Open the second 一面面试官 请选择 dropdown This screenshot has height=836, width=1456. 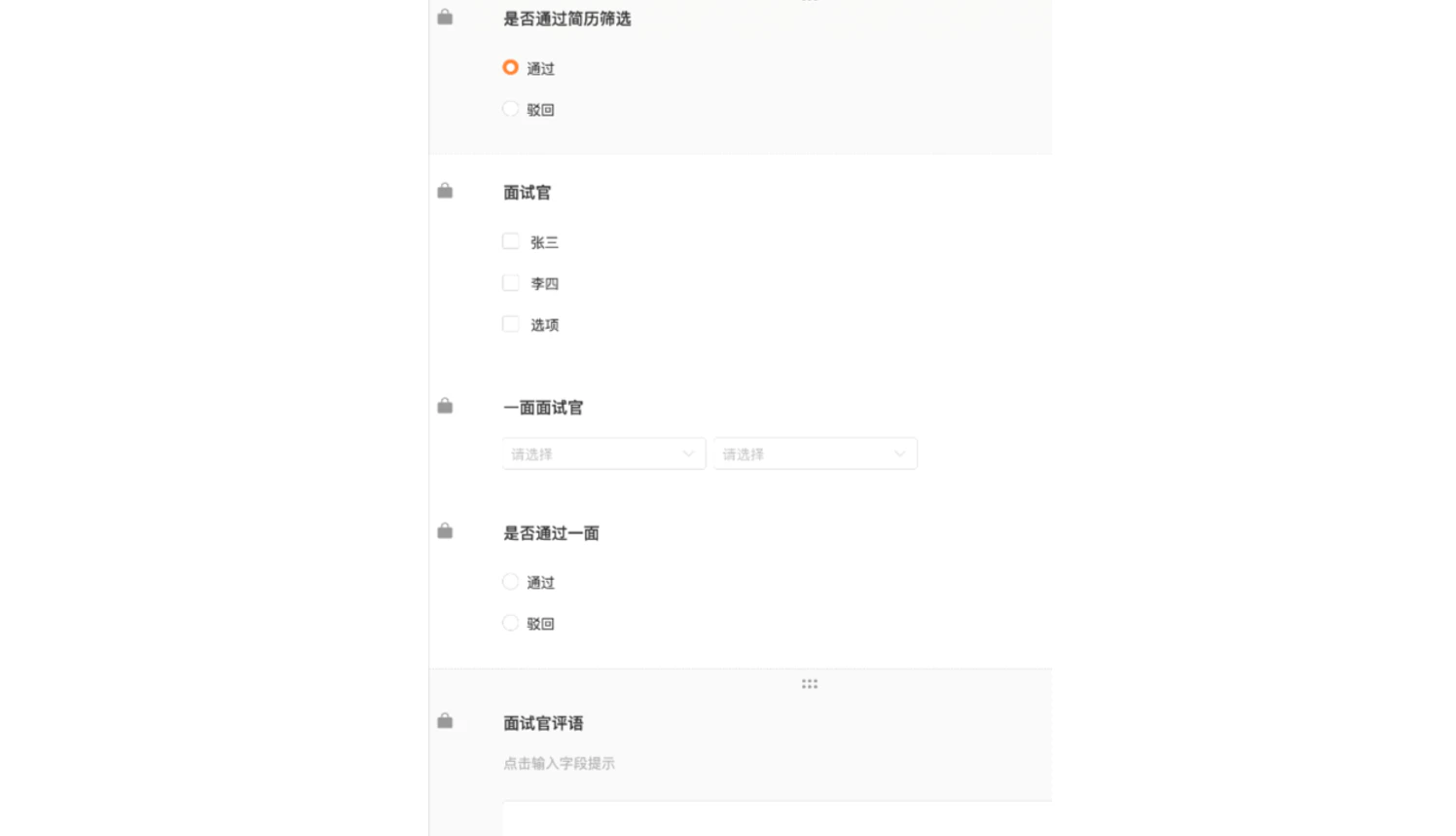(816, 454)
